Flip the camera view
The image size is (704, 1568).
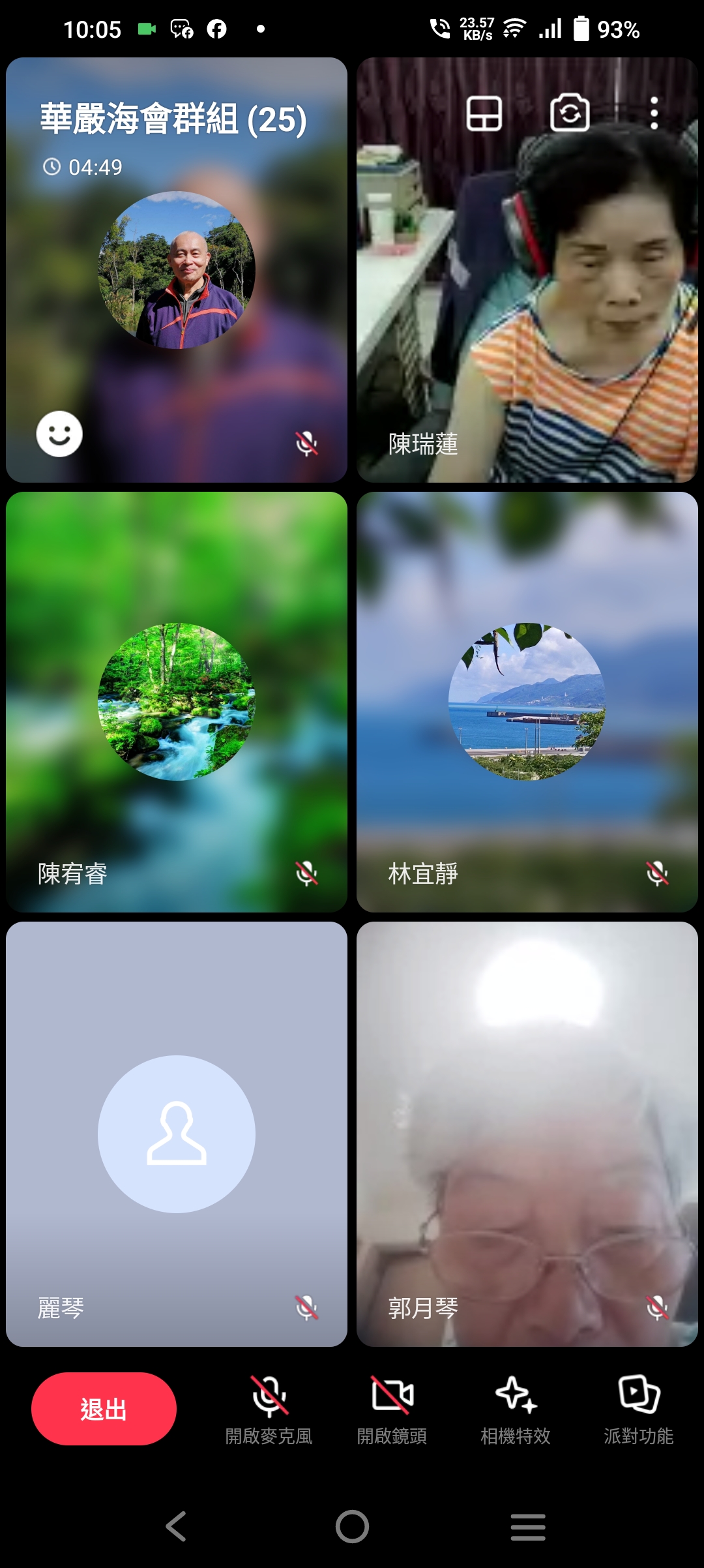570,113
